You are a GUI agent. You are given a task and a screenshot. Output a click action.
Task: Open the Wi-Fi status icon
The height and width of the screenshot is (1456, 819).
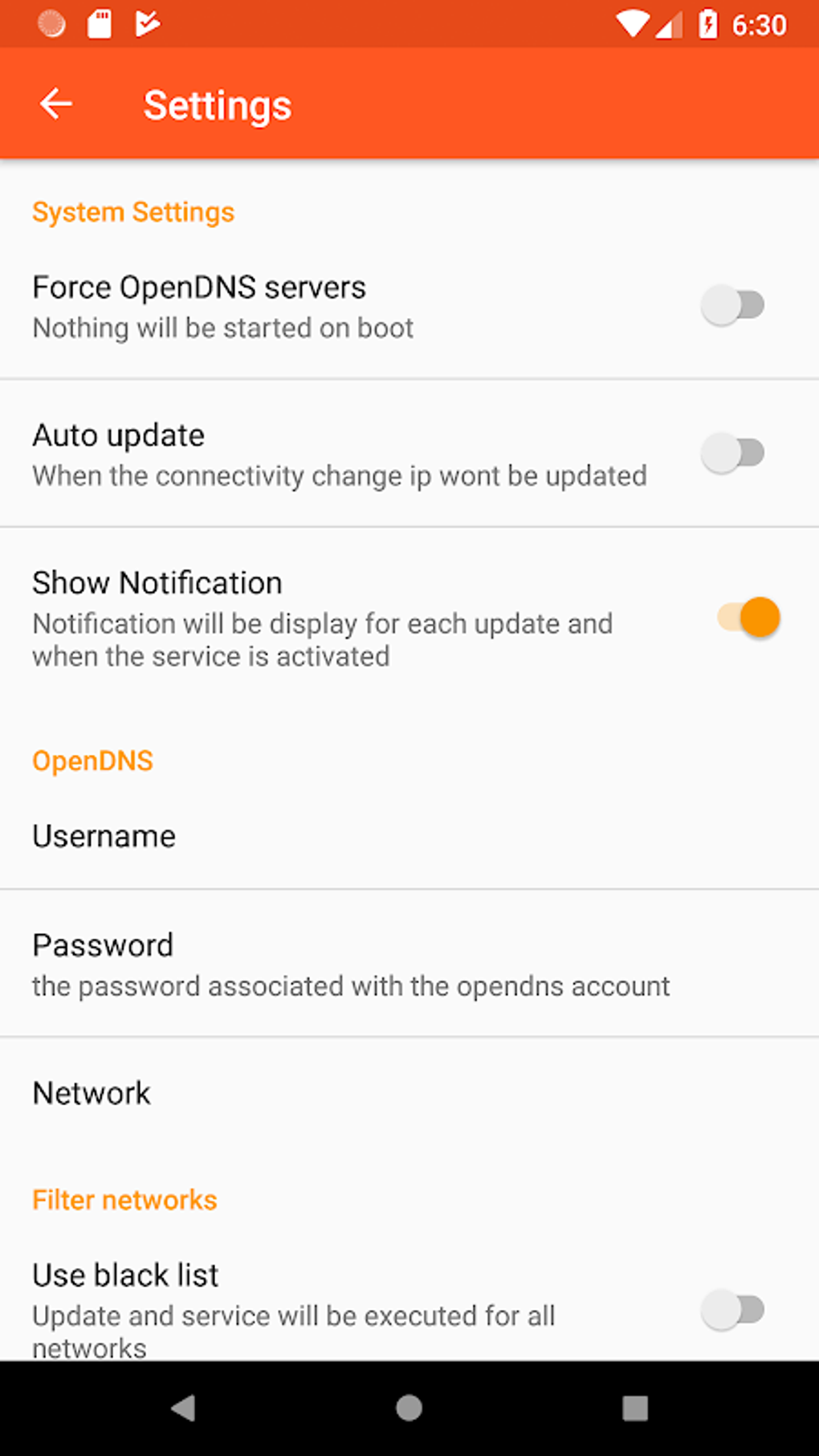(x=634, y=23)
